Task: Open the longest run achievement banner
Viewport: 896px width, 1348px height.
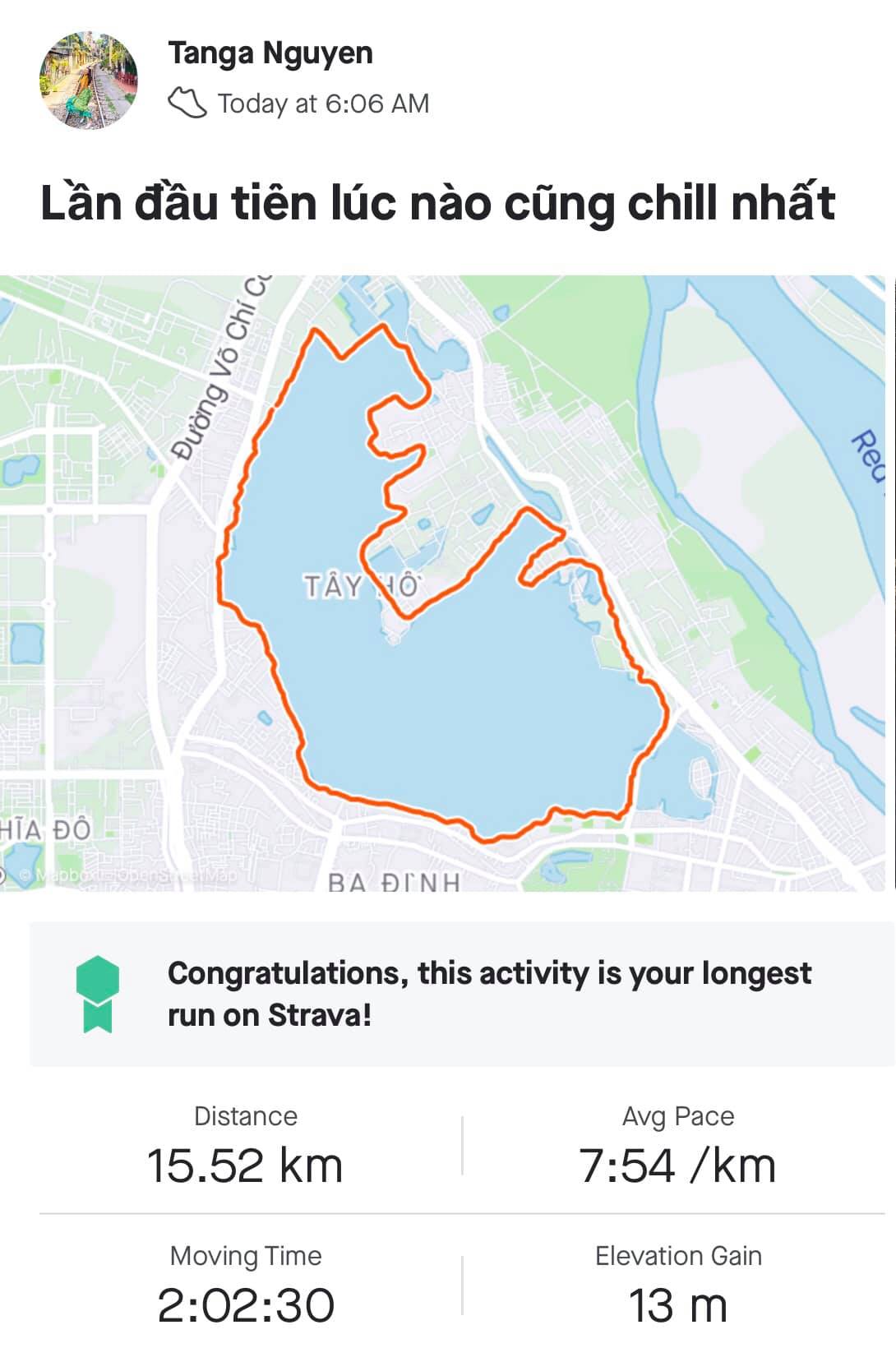Action: click(460, 993)
